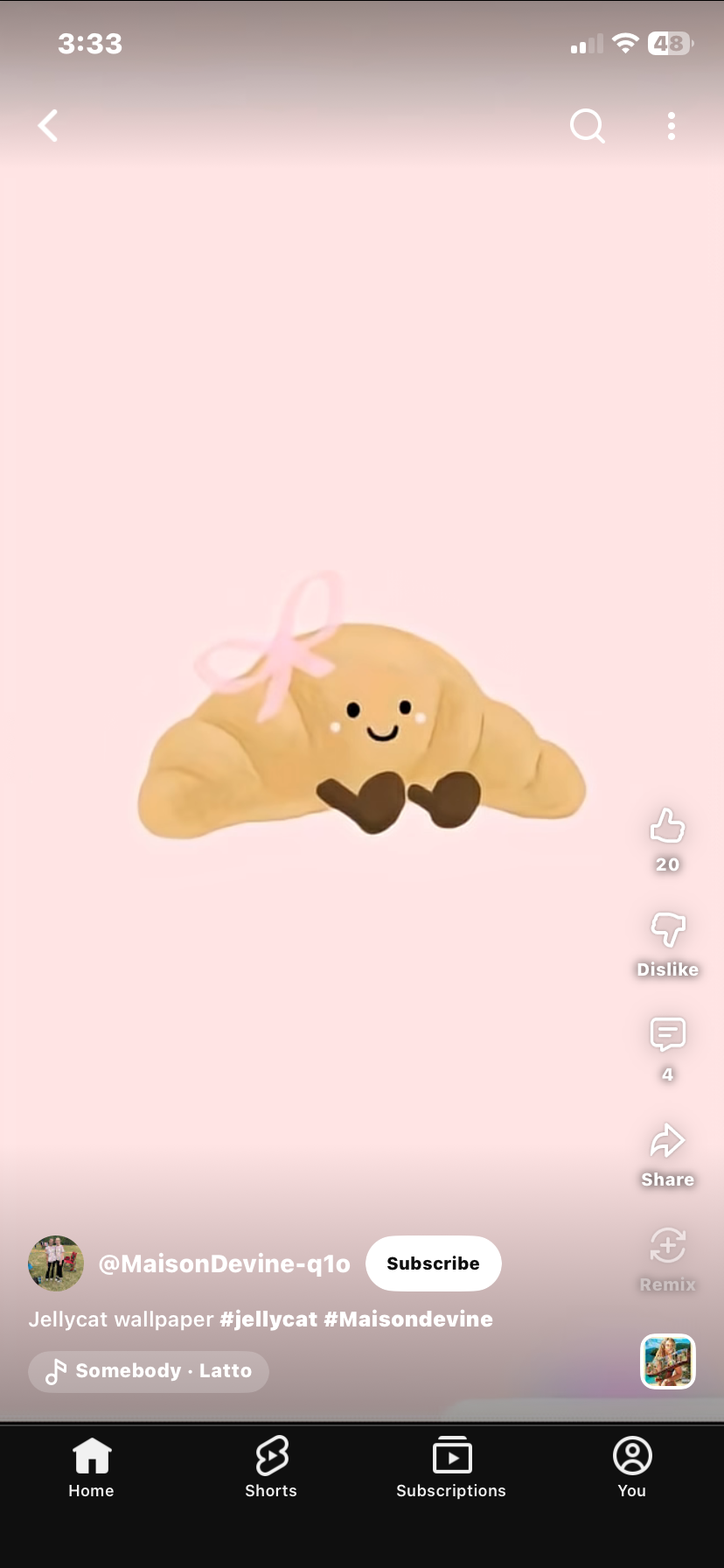Screen dimensions: 724x1568
Task: Open the sound's album art thumbnail
Action: [668, 1361]
